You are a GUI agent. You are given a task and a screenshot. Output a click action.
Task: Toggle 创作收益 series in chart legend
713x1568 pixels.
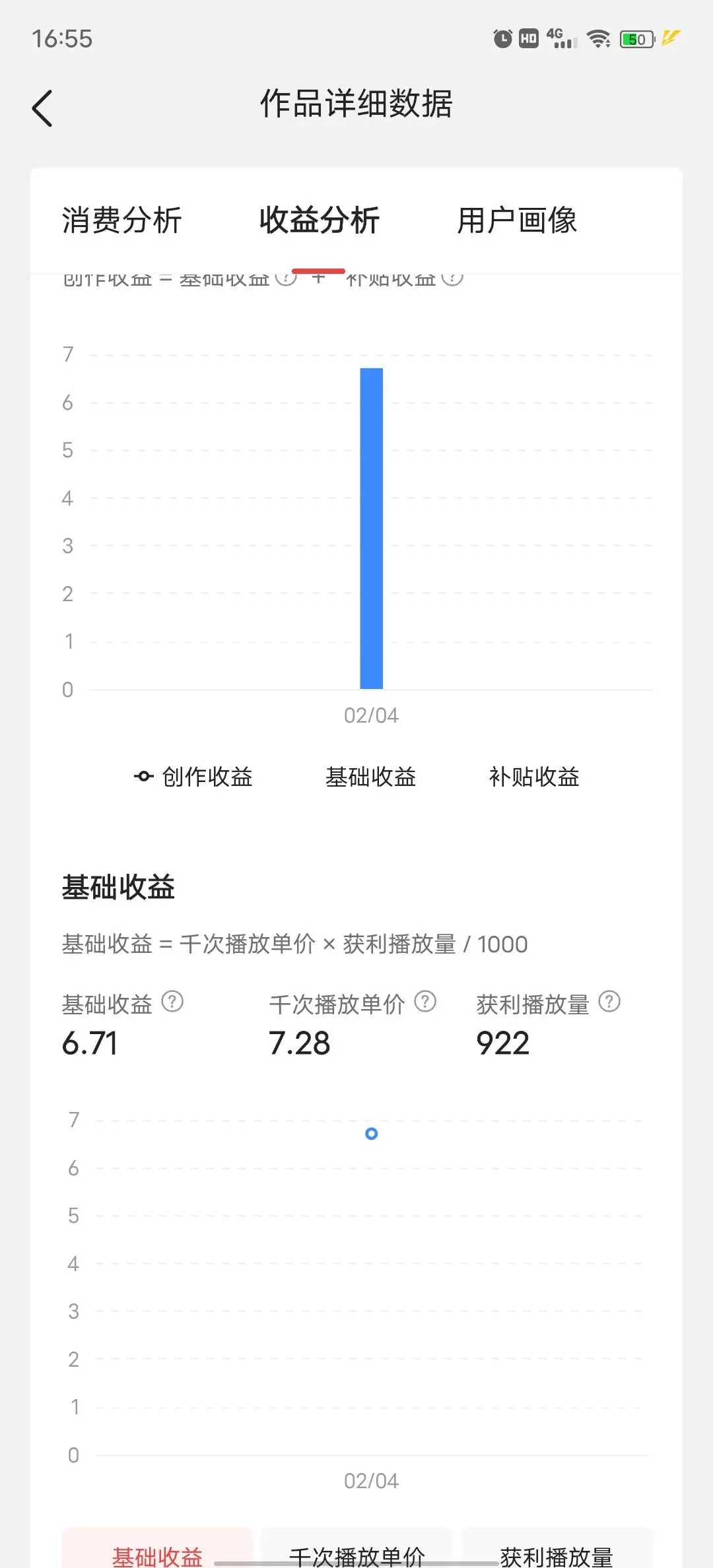pyautogui.click(x=193, y=777)
